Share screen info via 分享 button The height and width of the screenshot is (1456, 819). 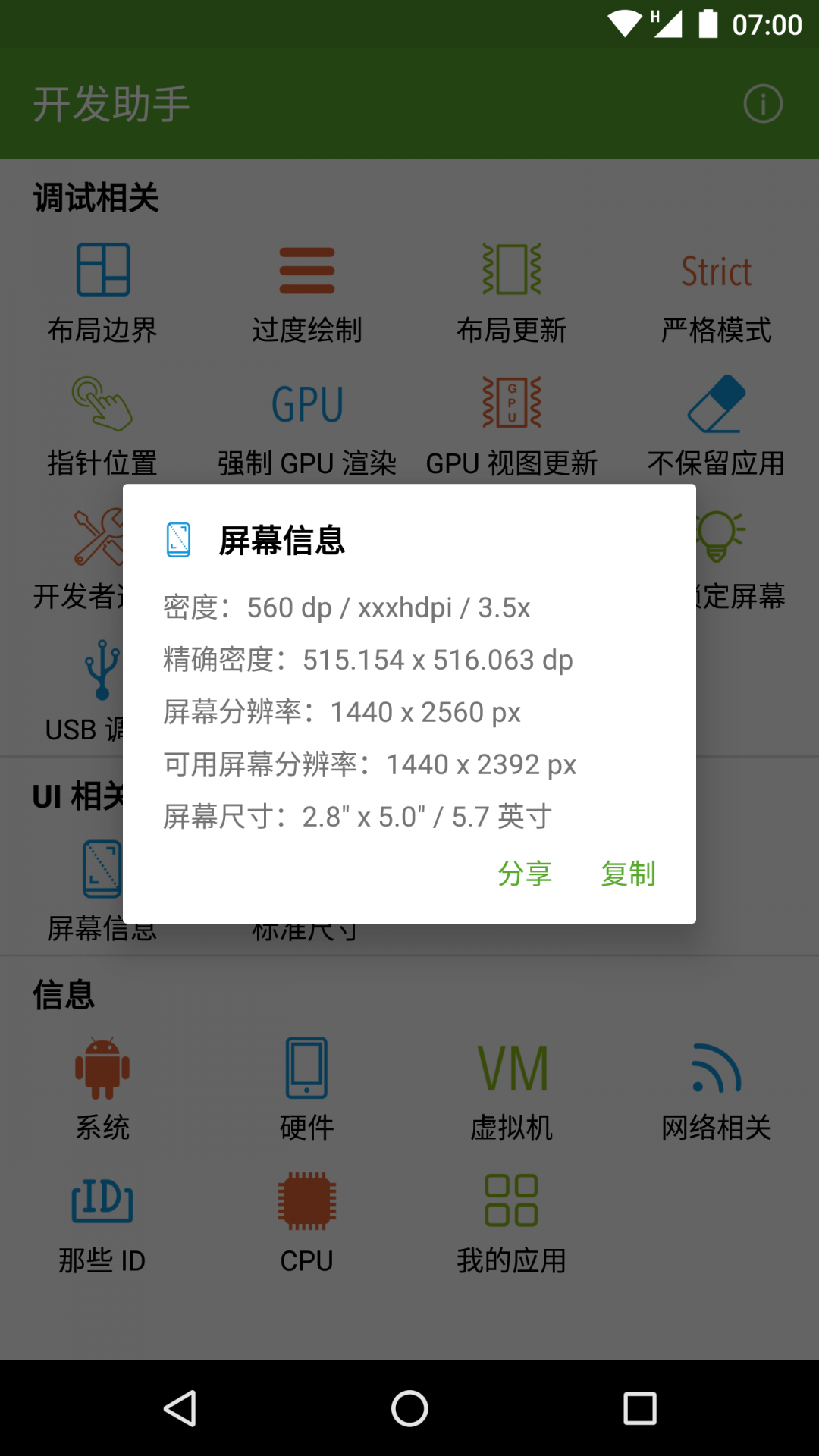526,874
